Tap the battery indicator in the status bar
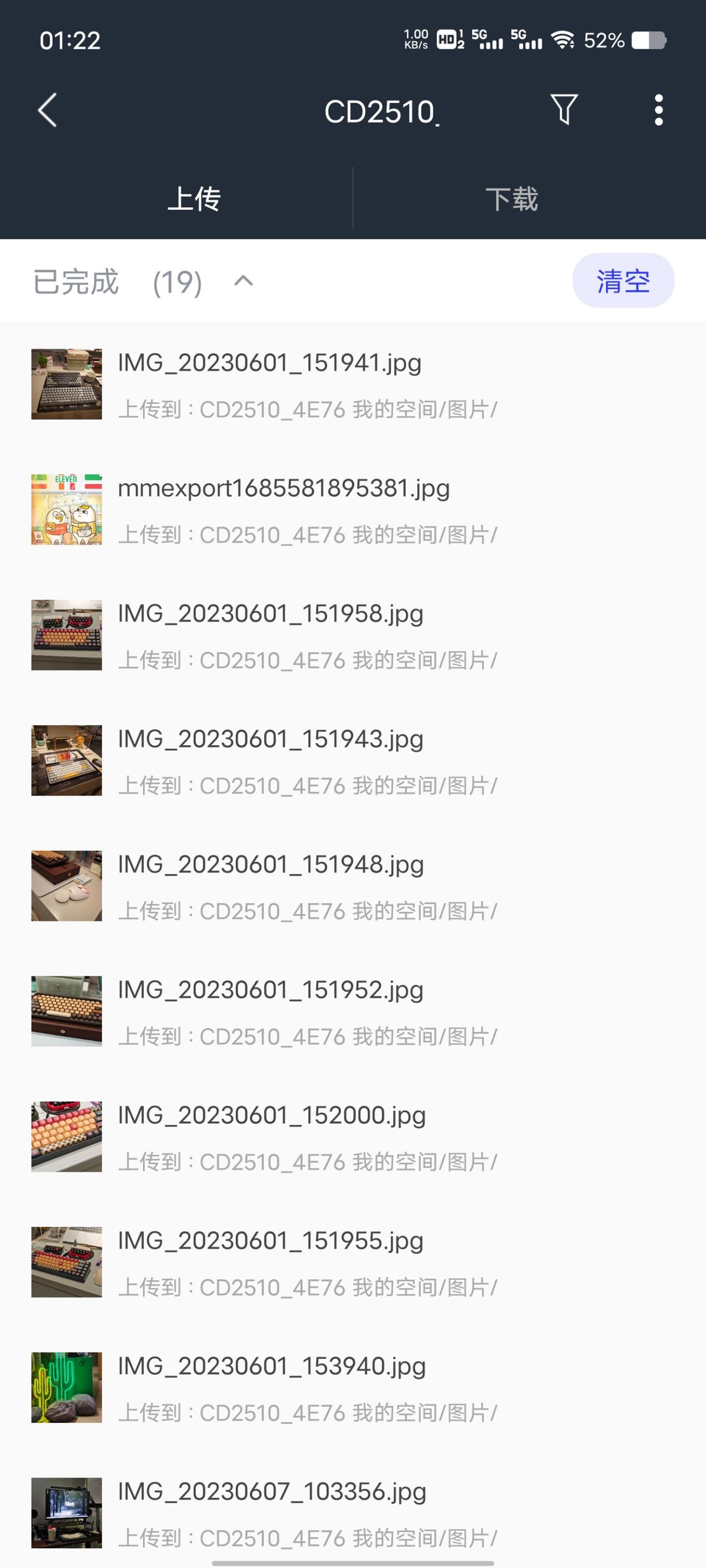Image resolution: width=706 pixels, height=1568 pixels. point(647,40)
